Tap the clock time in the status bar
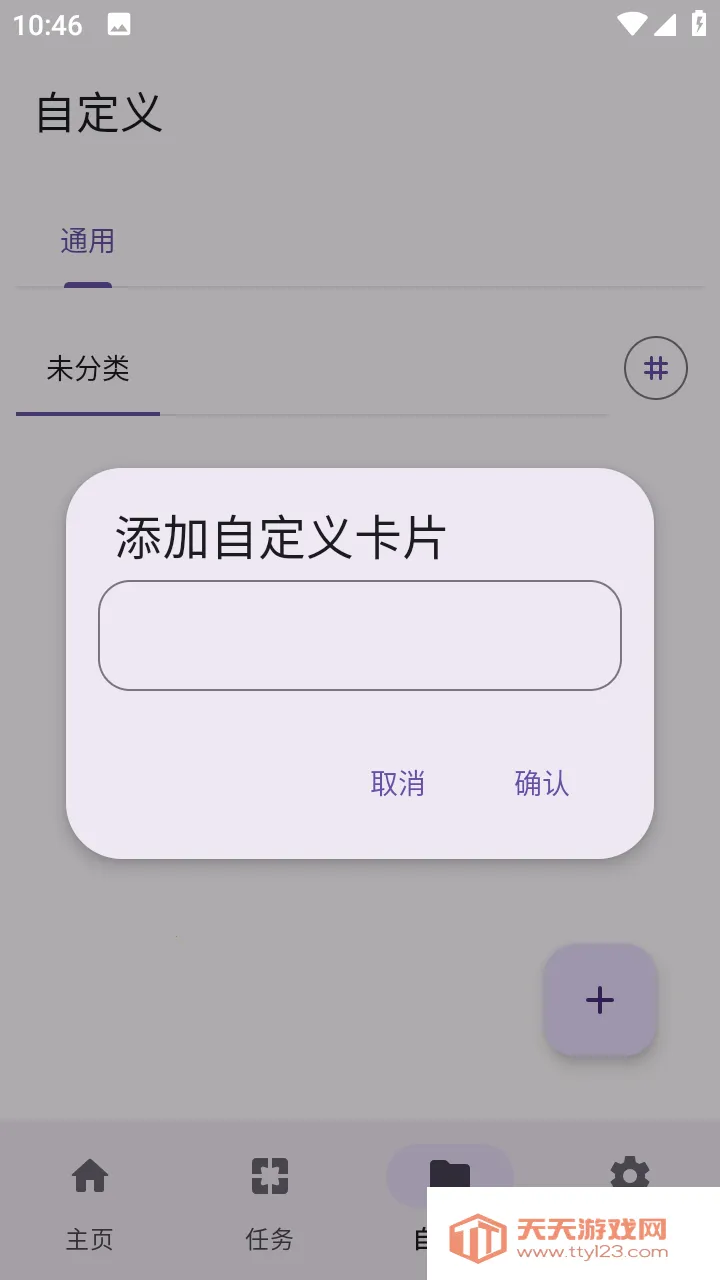Viewport: 720px width, 1280px height. click(47, 24)
